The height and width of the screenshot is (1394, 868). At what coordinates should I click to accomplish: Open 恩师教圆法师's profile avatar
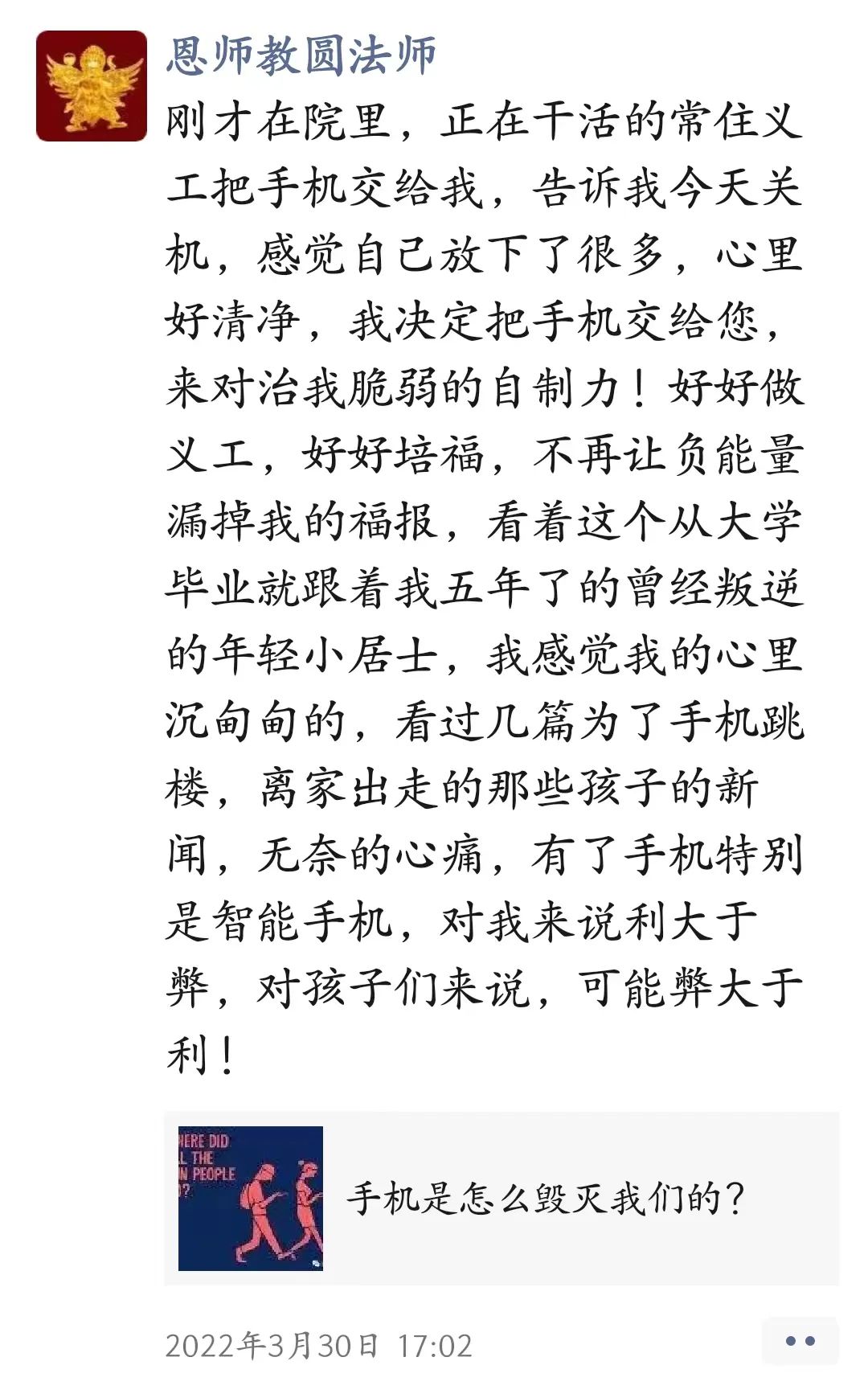(92, 86)
